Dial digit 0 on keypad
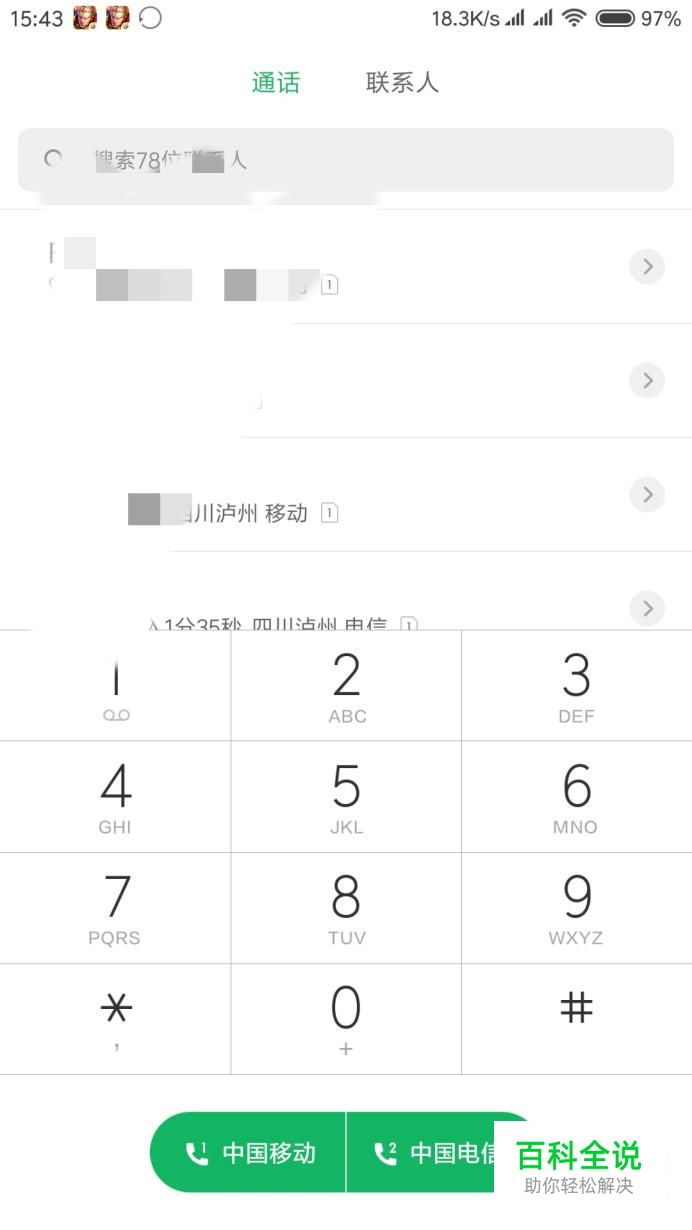This screenshot has height=1230, width=692. [346, 1018]
